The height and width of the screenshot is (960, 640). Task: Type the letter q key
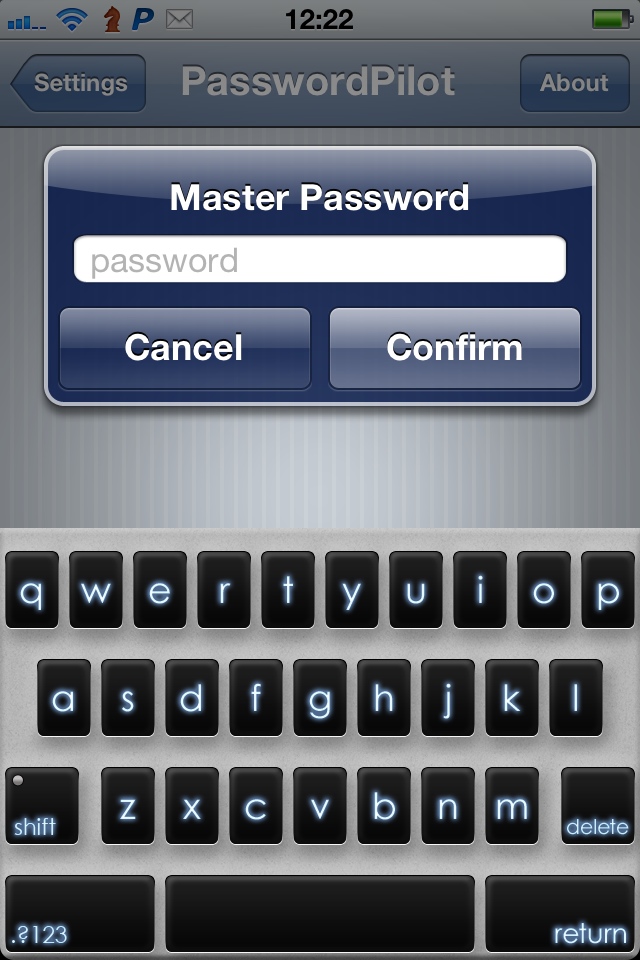click(x=32, y=590)
